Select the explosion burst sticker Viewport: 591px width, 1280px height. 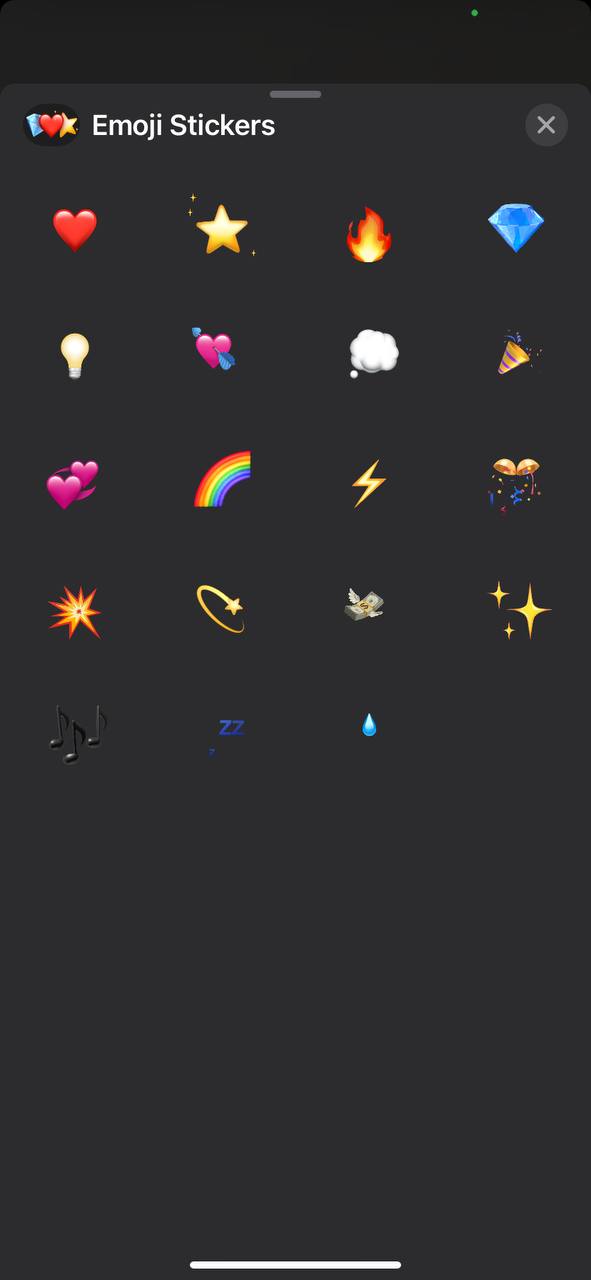[x=75, y=611]
